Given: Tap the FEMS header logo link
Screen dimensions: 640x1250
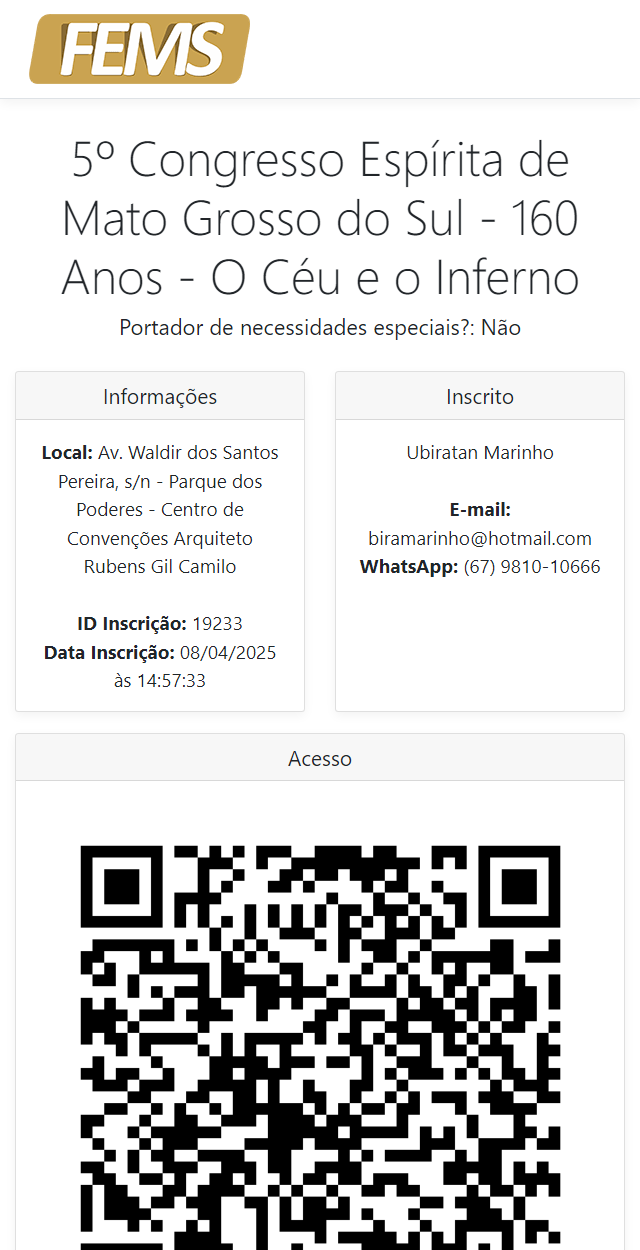Looking at the screenshot, I should click(139, 49).
